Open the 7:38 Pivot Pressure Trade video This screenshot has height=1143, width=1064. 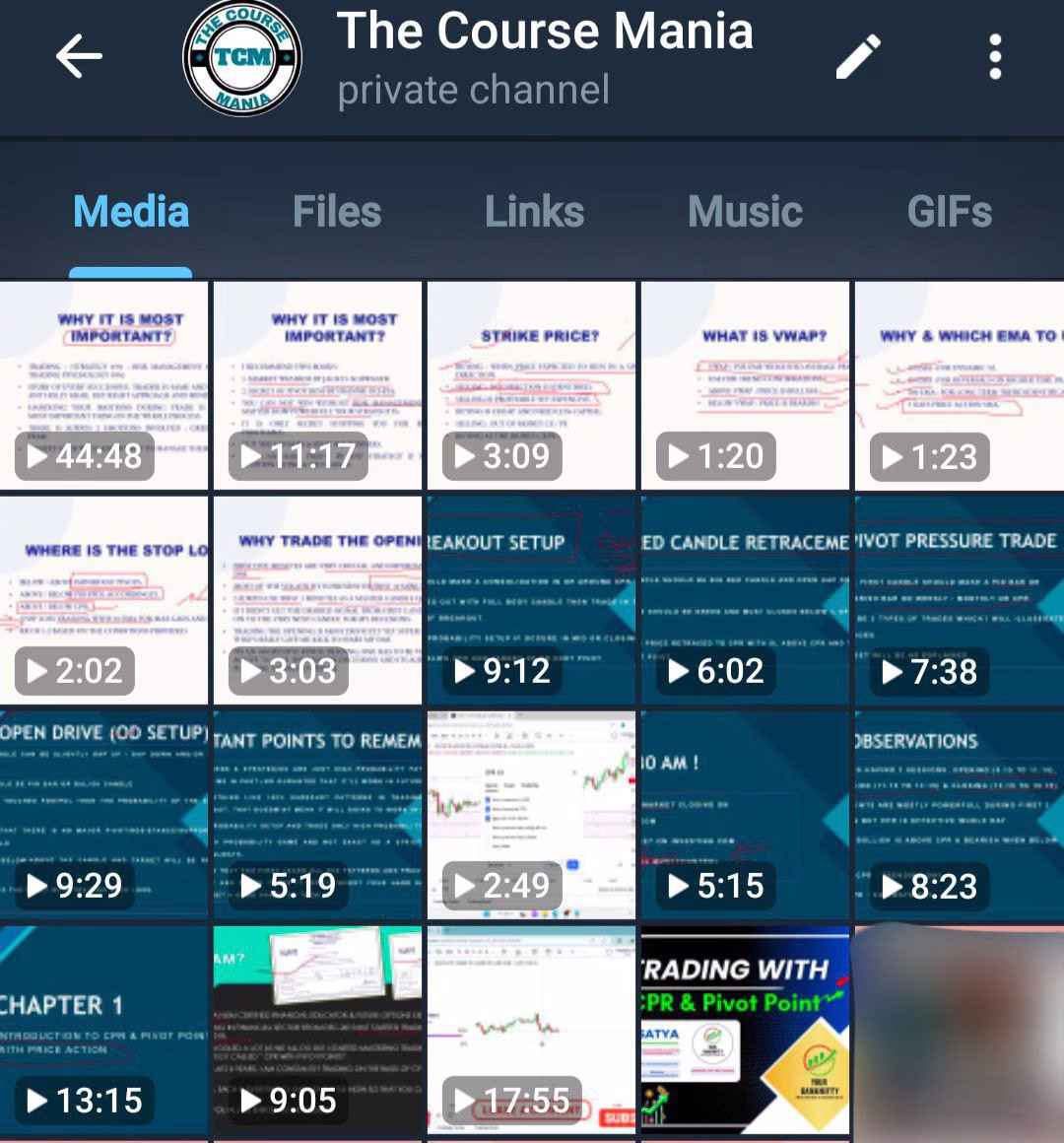click(959, 600)
